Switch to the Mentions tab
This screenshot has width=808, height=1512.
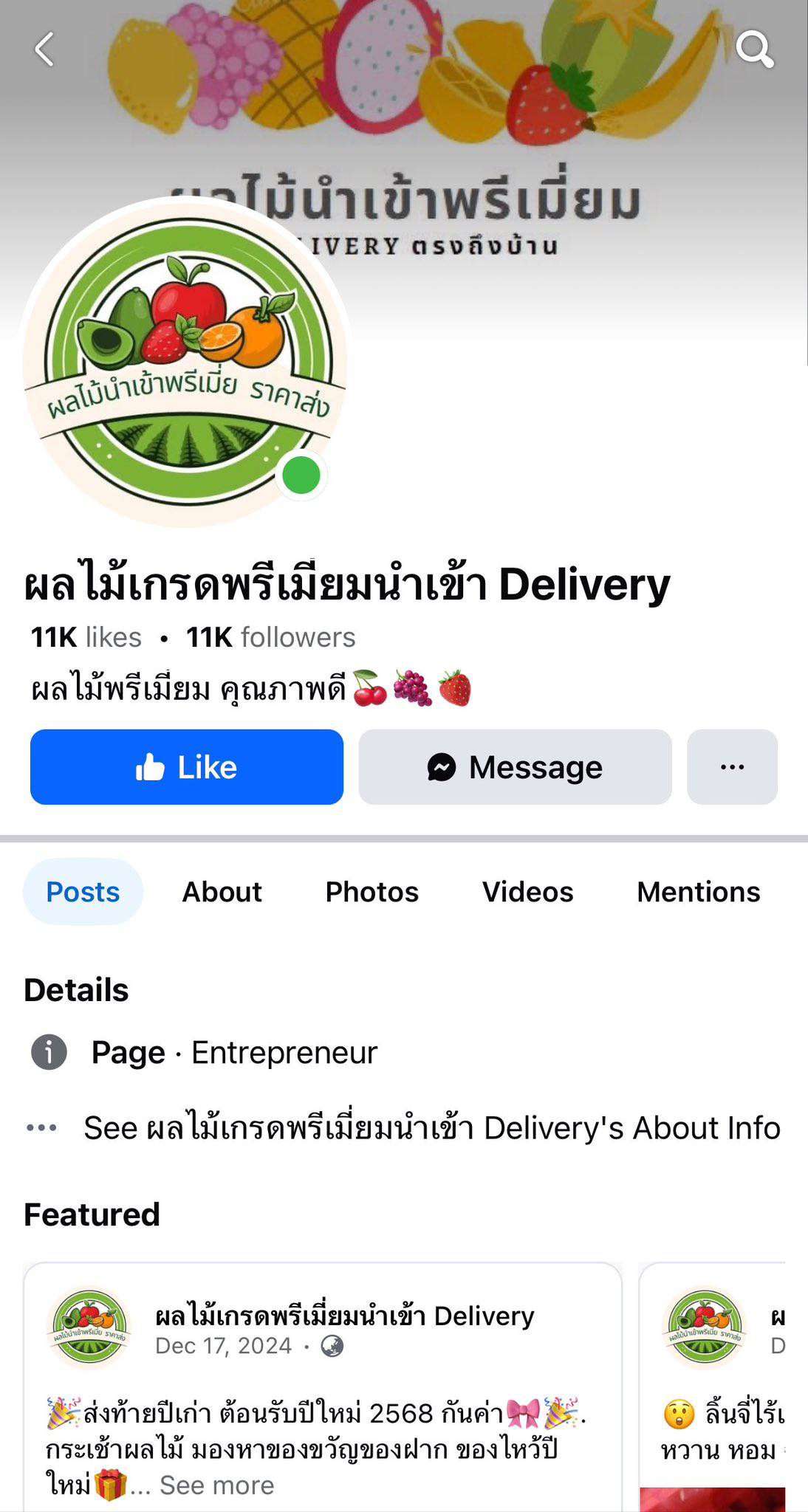tap(698, 892)
